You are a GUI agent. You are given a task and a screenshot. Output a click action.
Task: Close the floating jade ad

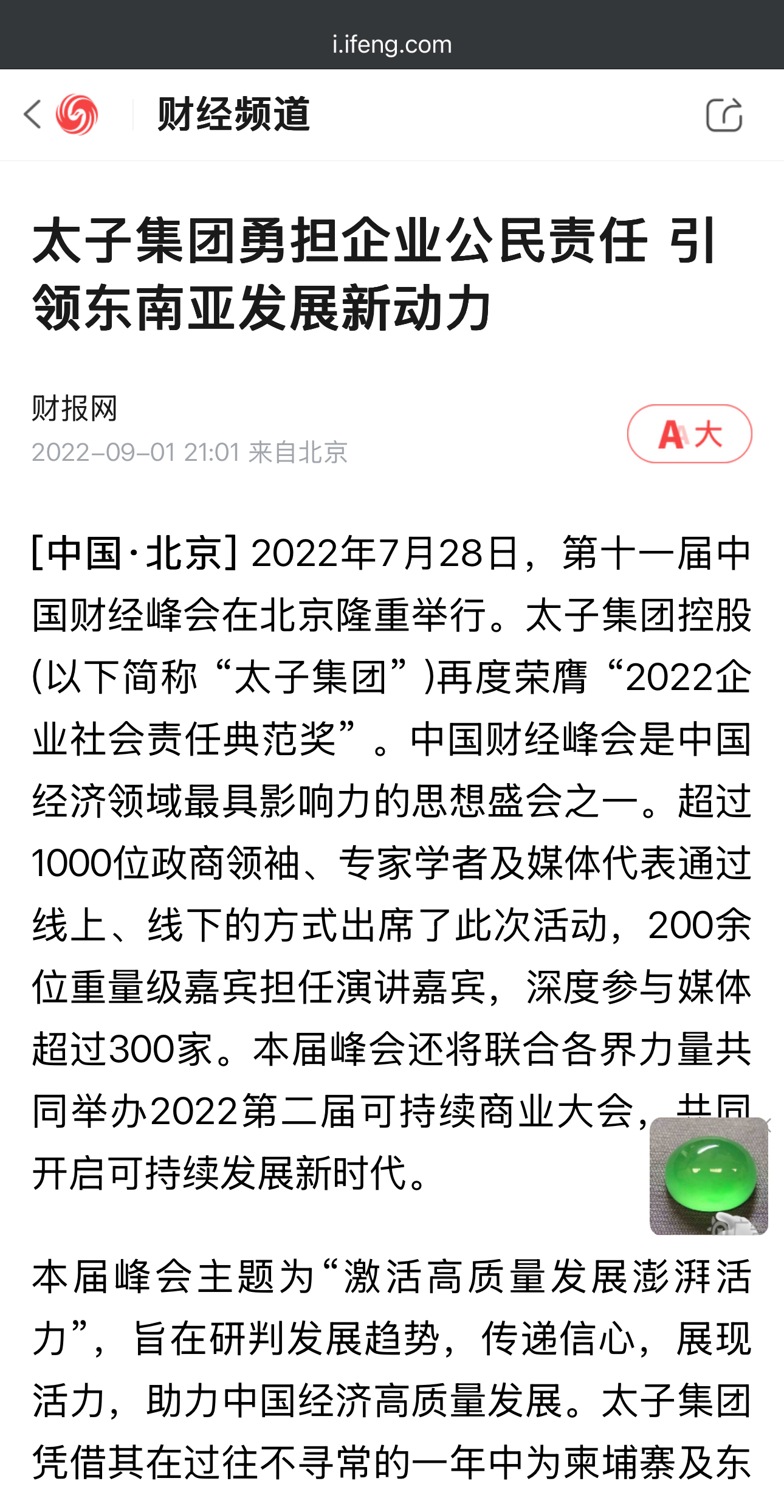[768, 1125]
